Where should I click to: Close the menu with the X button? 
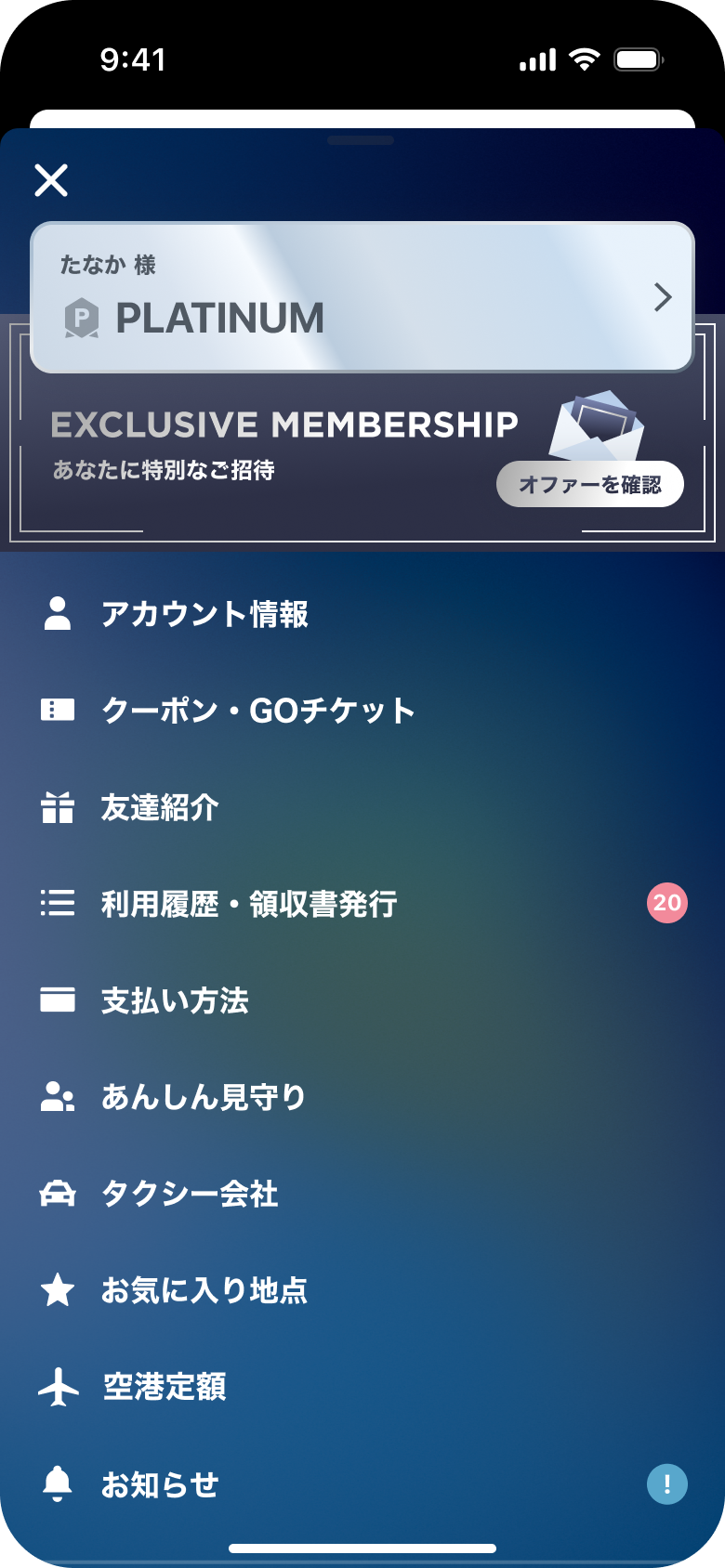[x=51, y=179]
